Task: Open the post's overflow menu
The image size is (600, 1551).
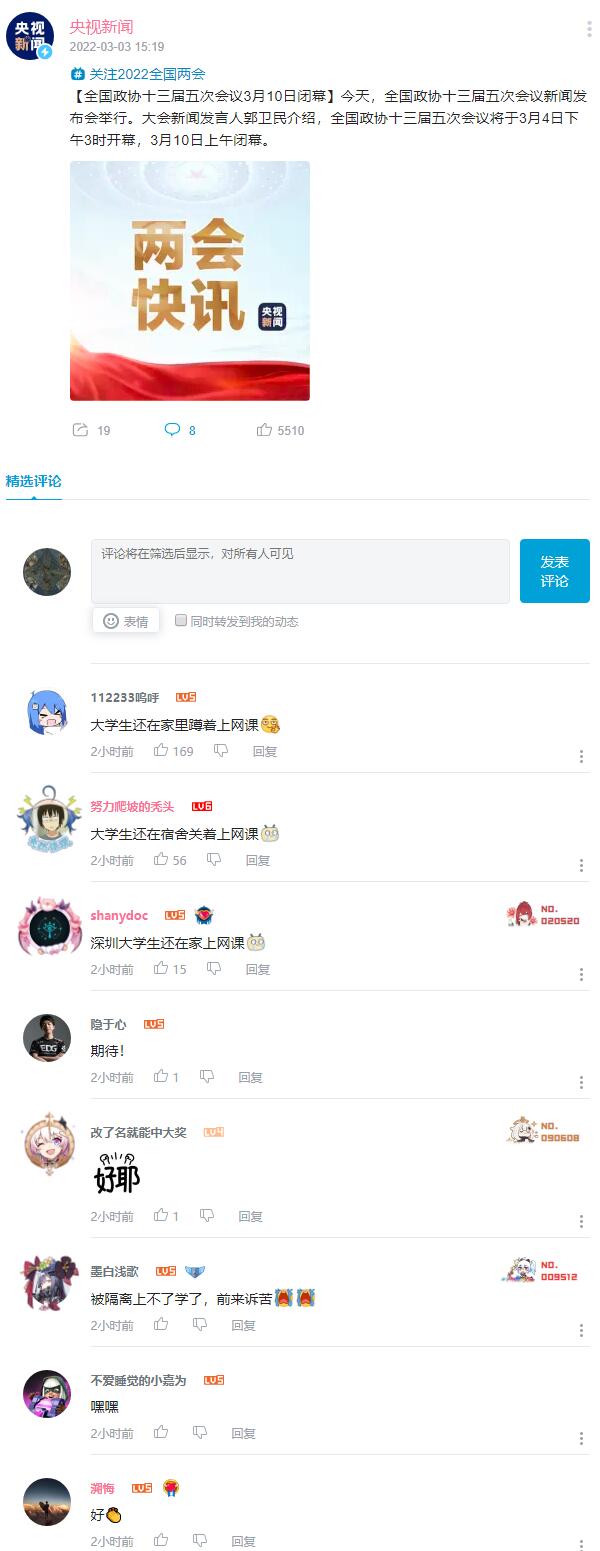Action: click(x=589, y=29)
